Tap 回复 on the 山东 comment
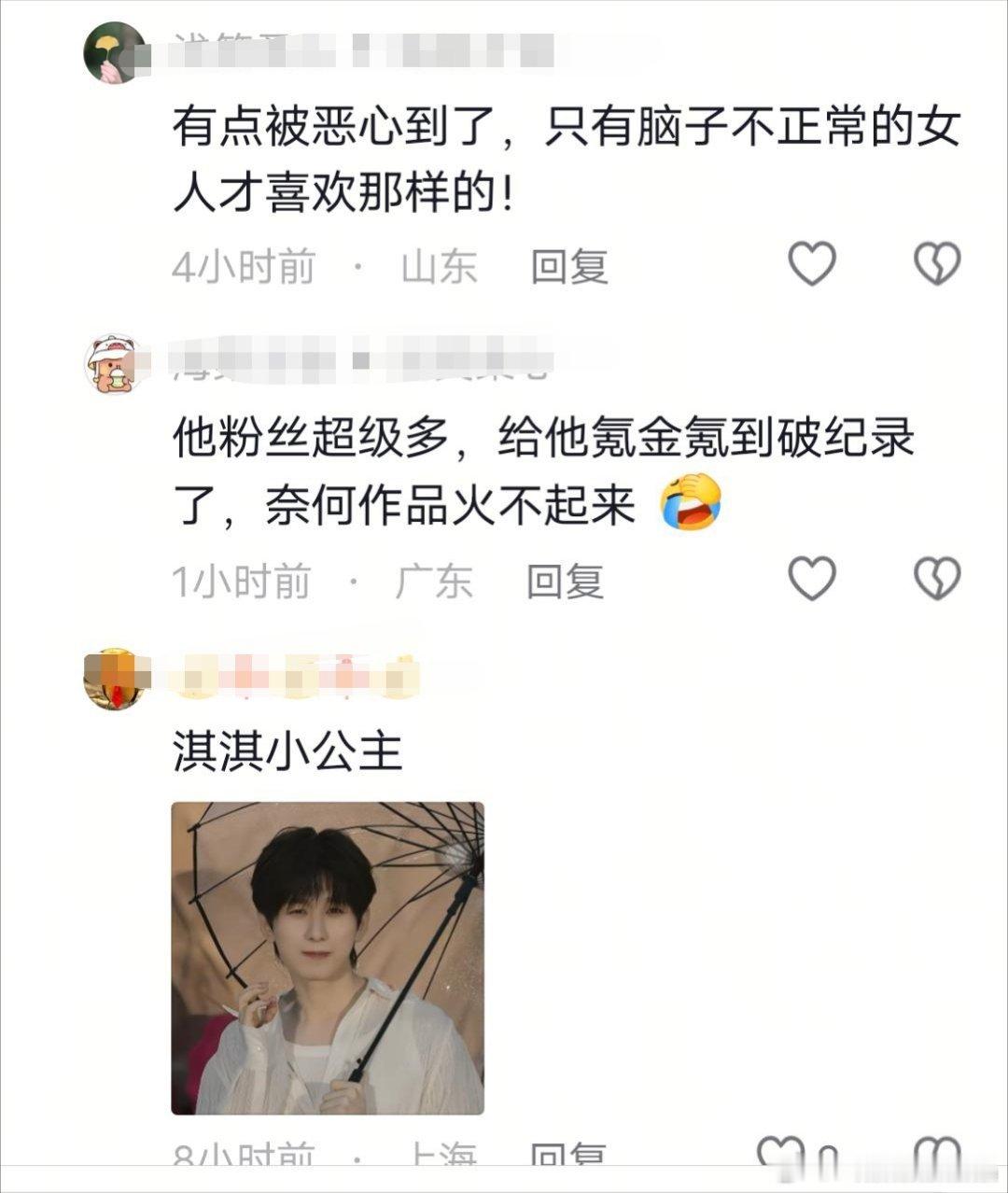 click(569, 268)
